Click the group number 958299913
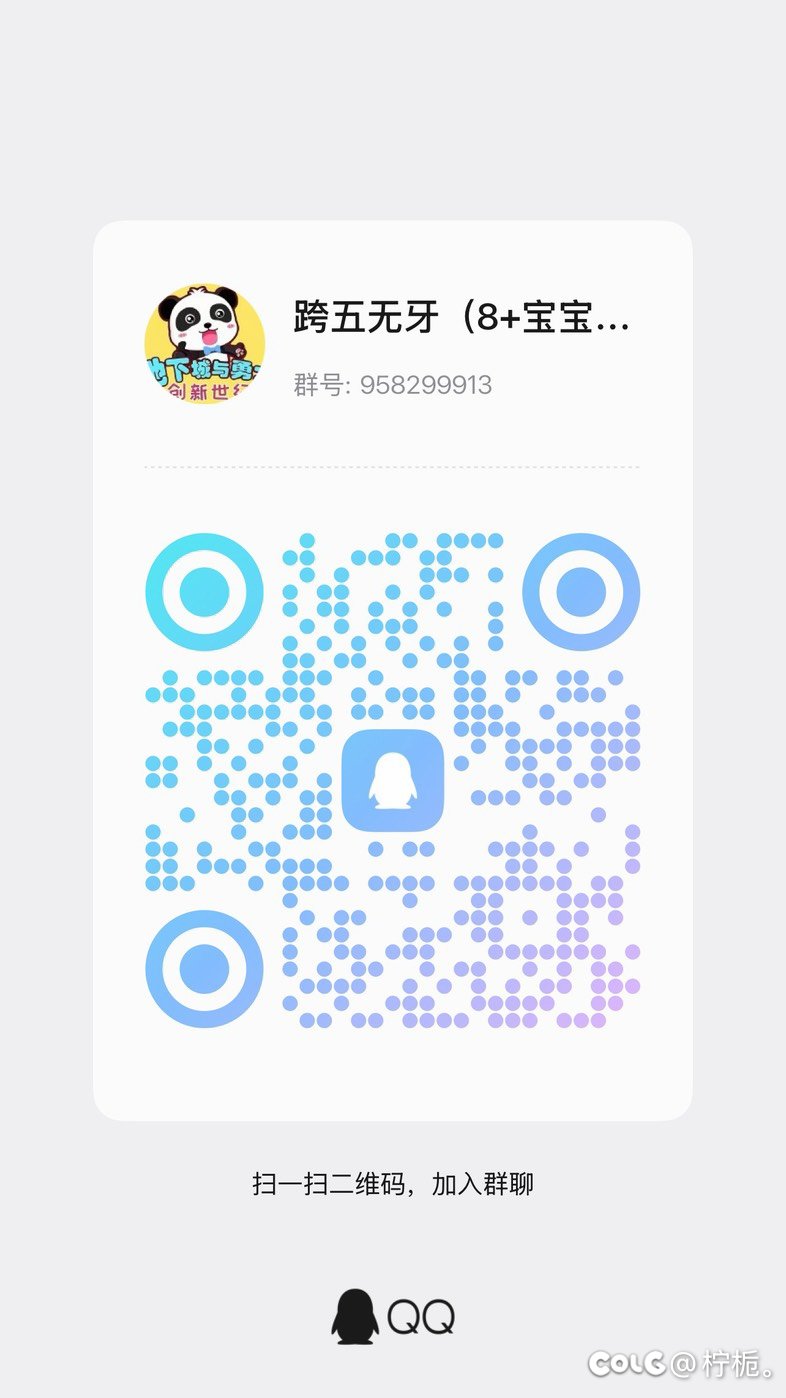Screen dimensions: 786x1398 tap(425, 385)
